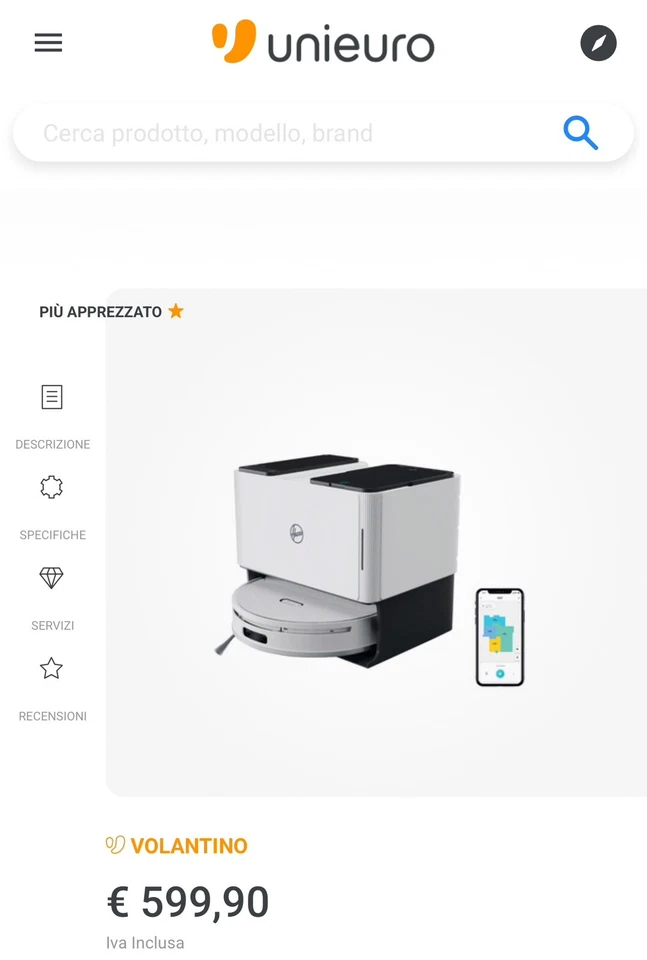Tap the search field to find products

290,133
